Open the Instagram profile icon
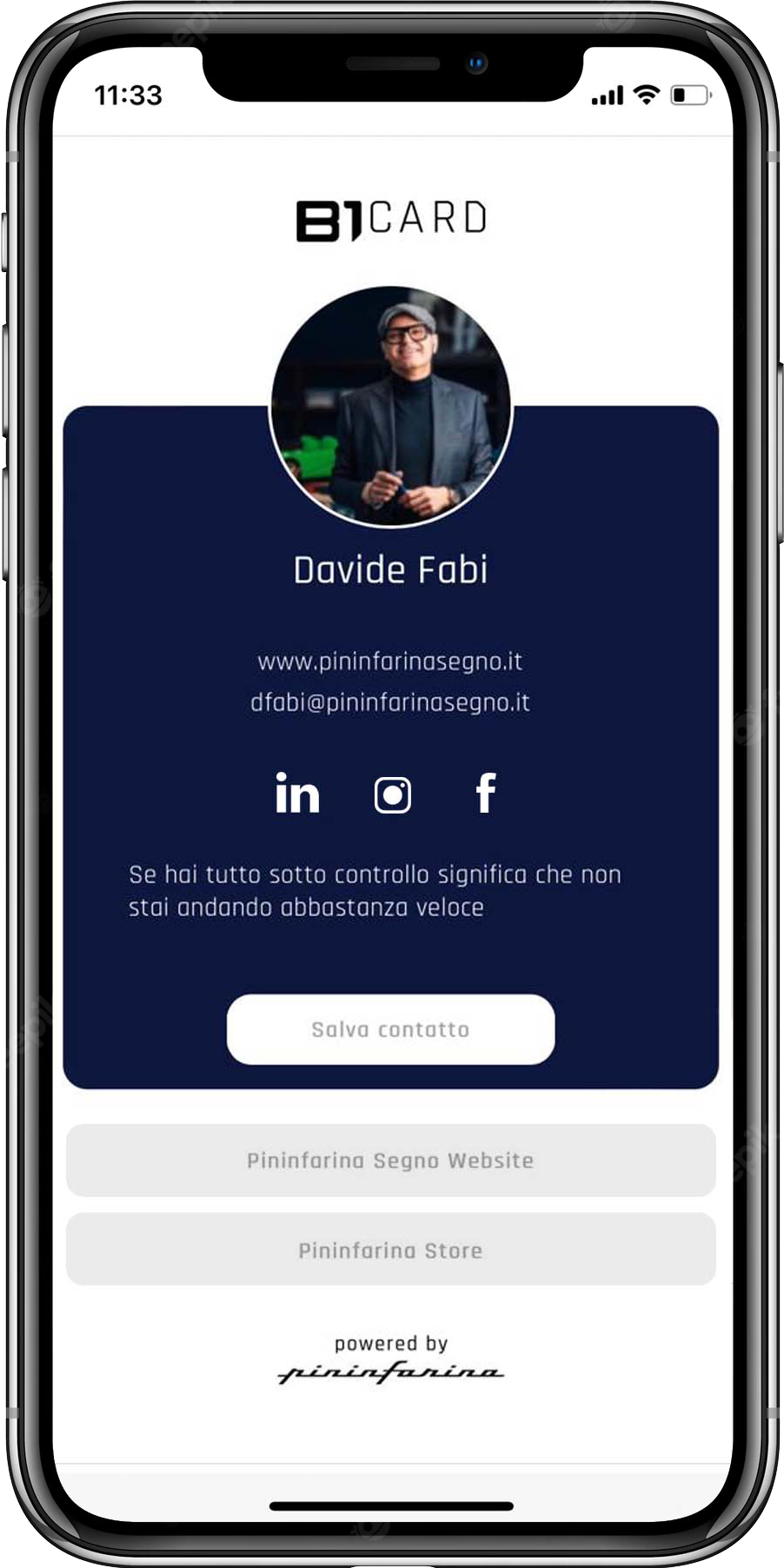784x1568 pixels. coord(392,794)
